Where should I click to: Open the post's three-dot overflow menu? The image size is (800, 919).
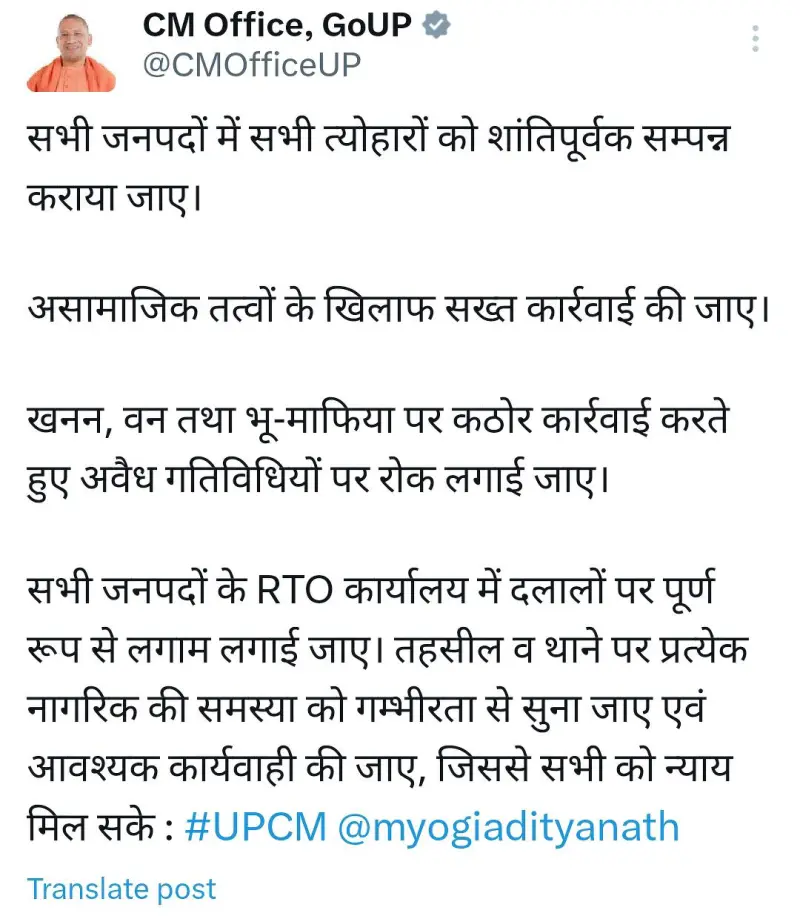(x=755, y=39)
